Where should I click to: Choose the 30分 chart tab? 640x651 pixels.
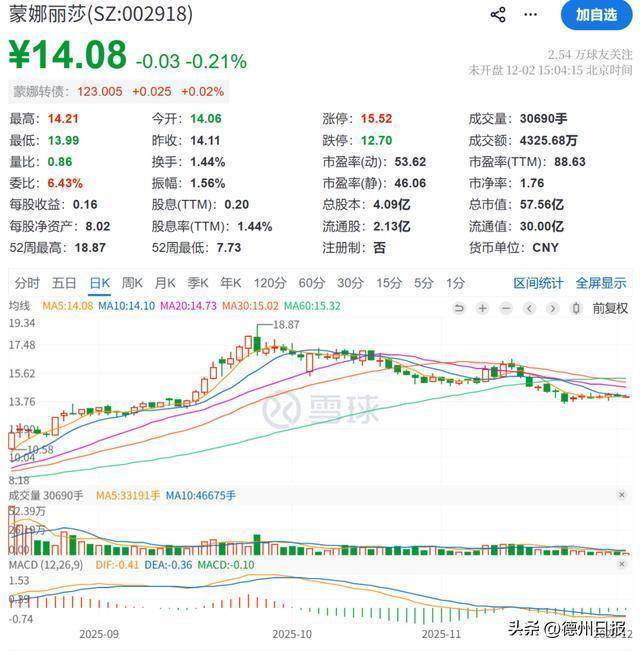350,283
